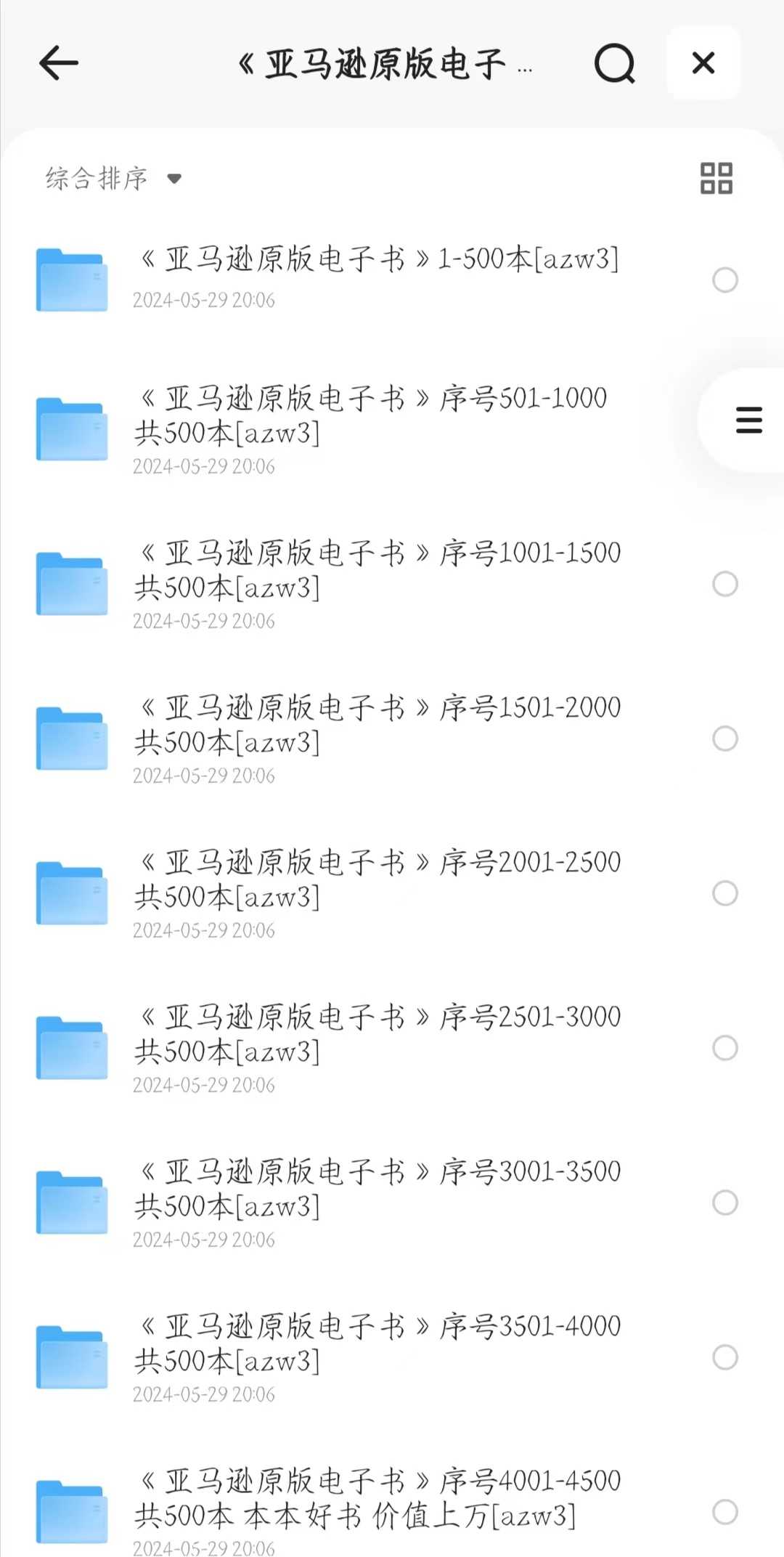Open the folder 序号4001-4500 本本好书
This screenshot has width=784, height=1557.
pos(363,1511)
